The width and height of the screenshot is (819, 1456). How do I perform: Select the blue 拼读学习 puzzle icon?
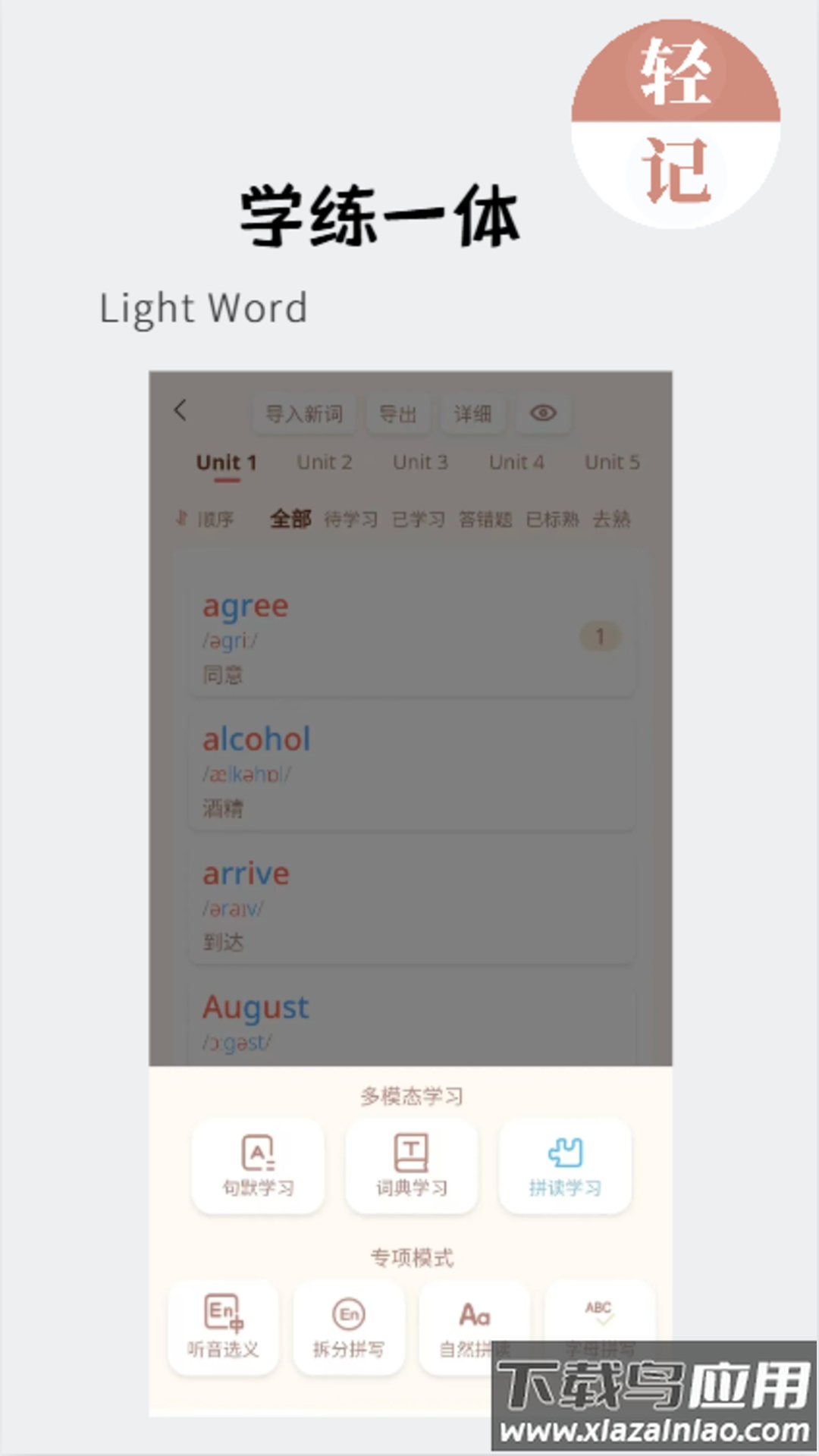click(564, 1153)
